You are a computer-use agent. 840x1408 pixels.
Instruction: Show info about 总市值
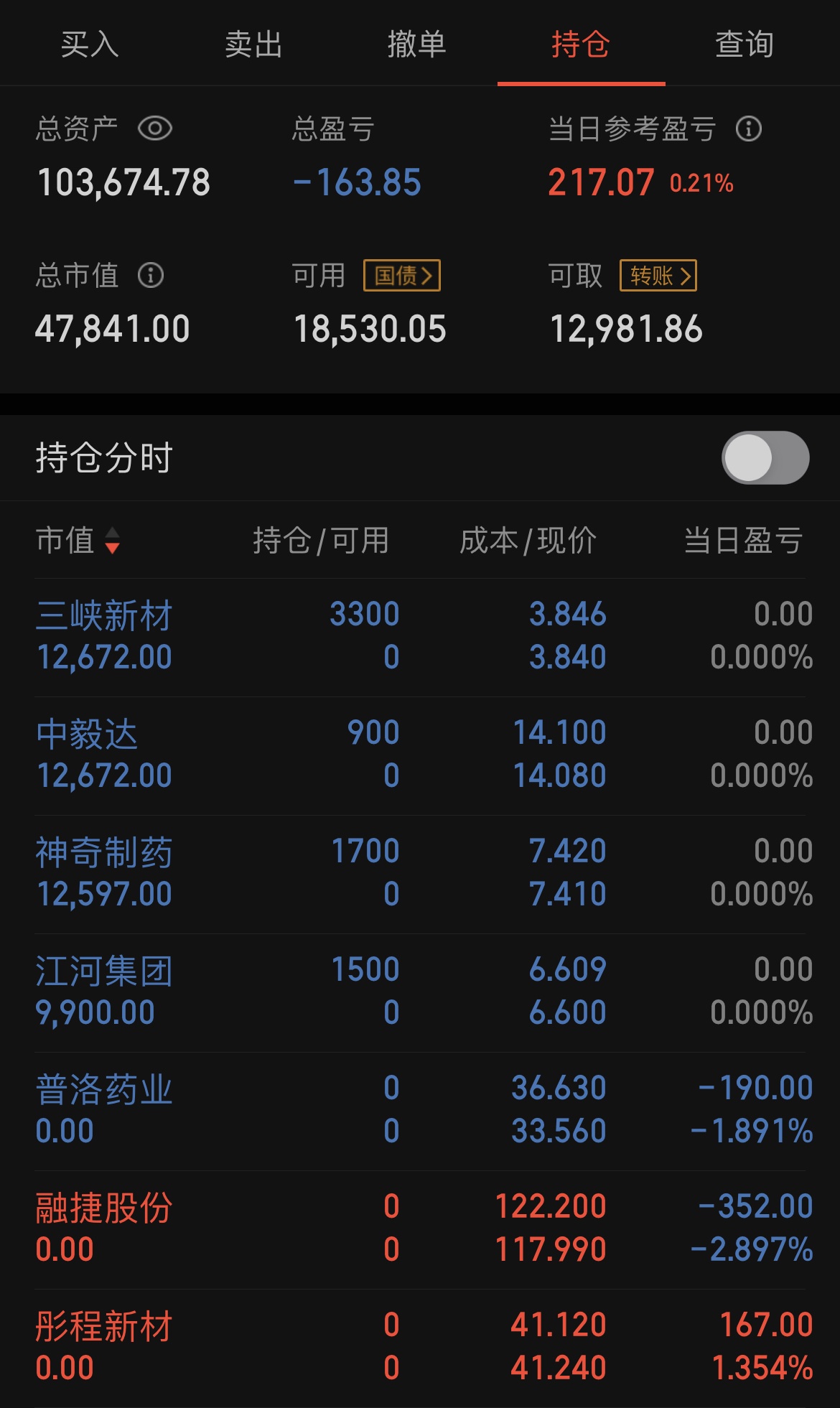point(151,275)
